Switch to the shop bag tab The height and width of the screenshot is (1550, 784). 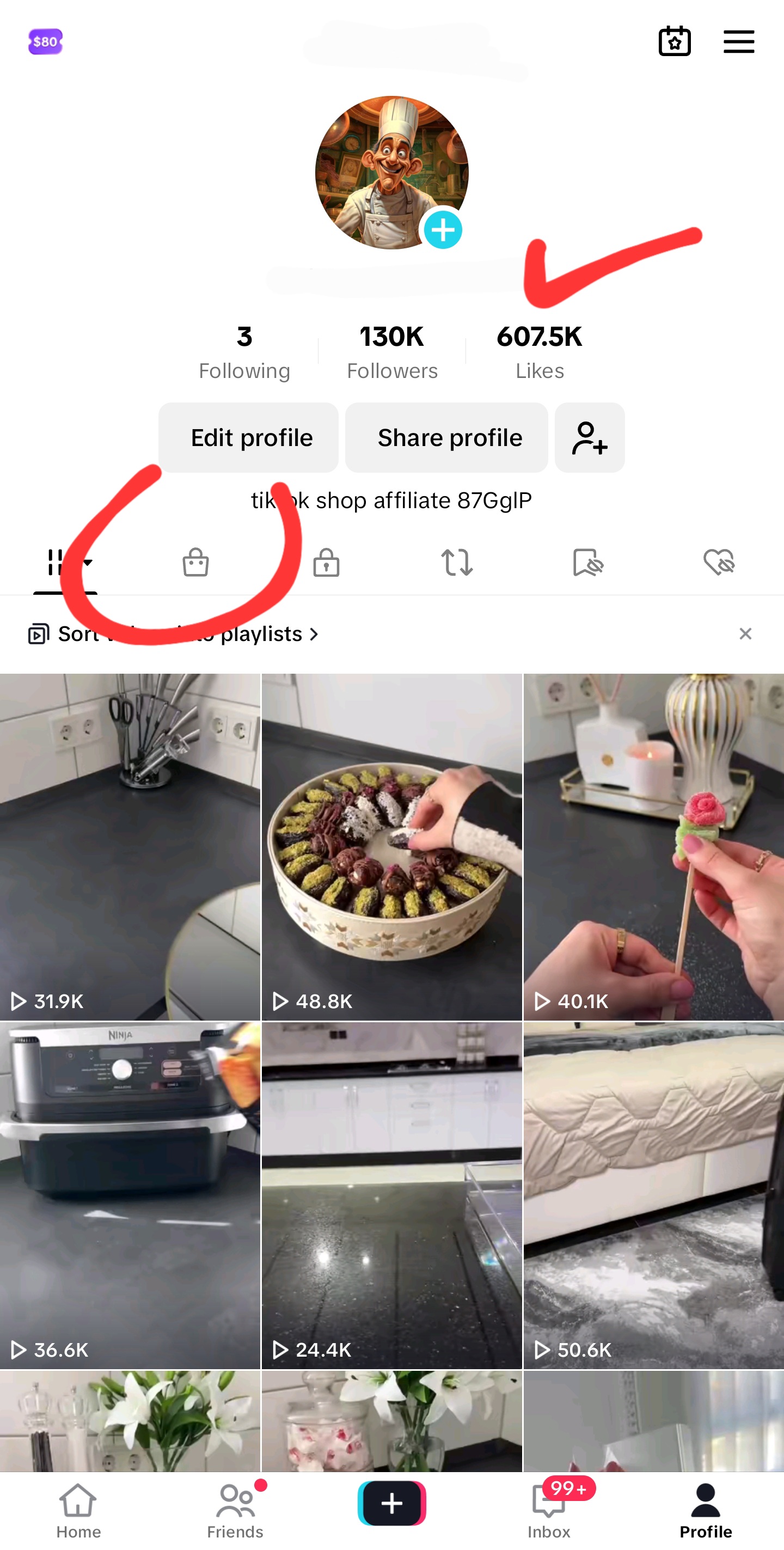[x=195, y=563]
